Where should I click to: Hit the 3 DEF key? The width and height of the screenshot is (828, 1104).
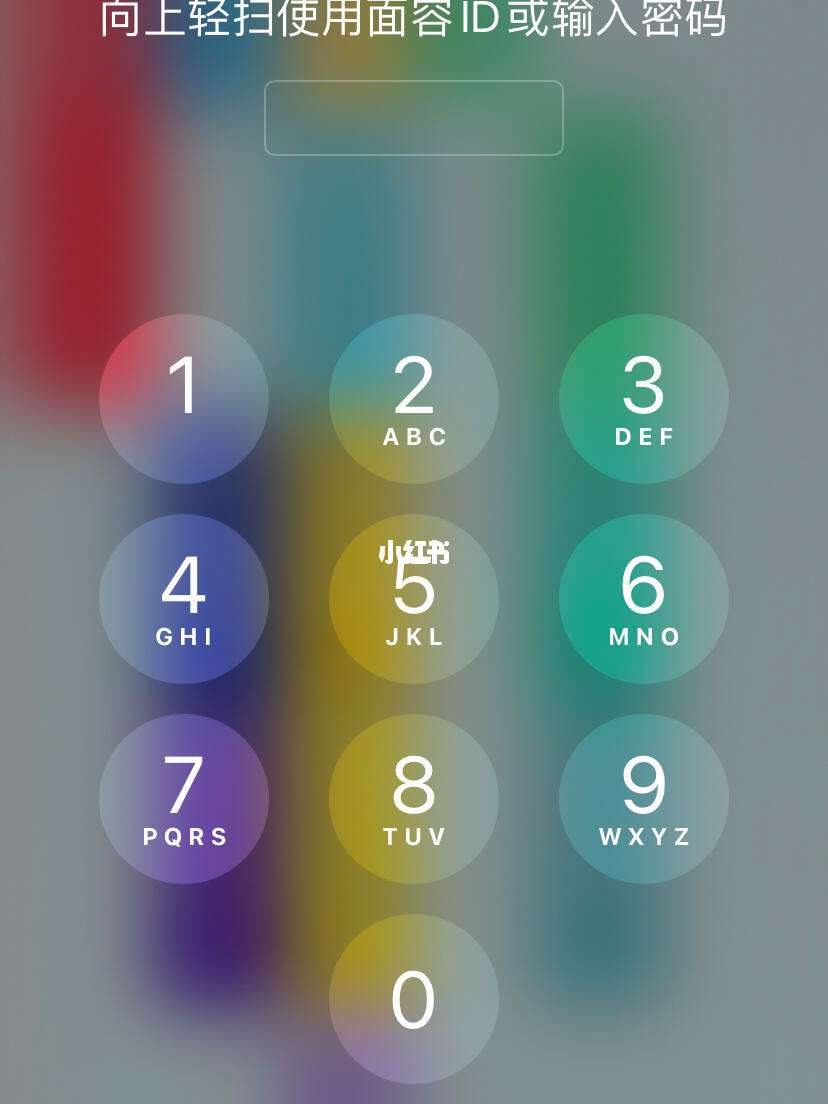[x=643, y=399]
